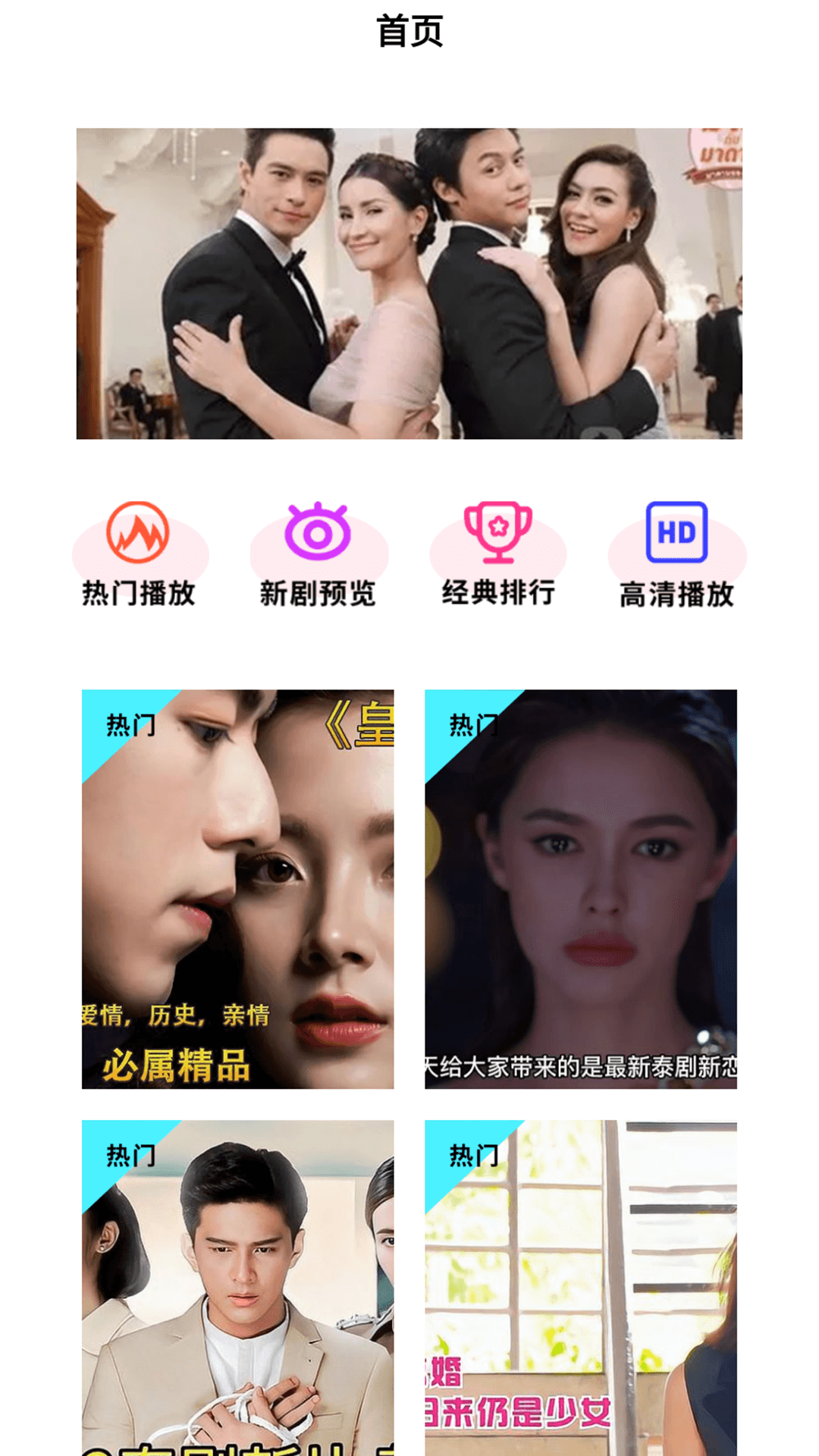Image resolution: width=819 pixels, height=1456 pixels.
Task: Click the 高清播放 label
Action: click(x=676, y=595)
